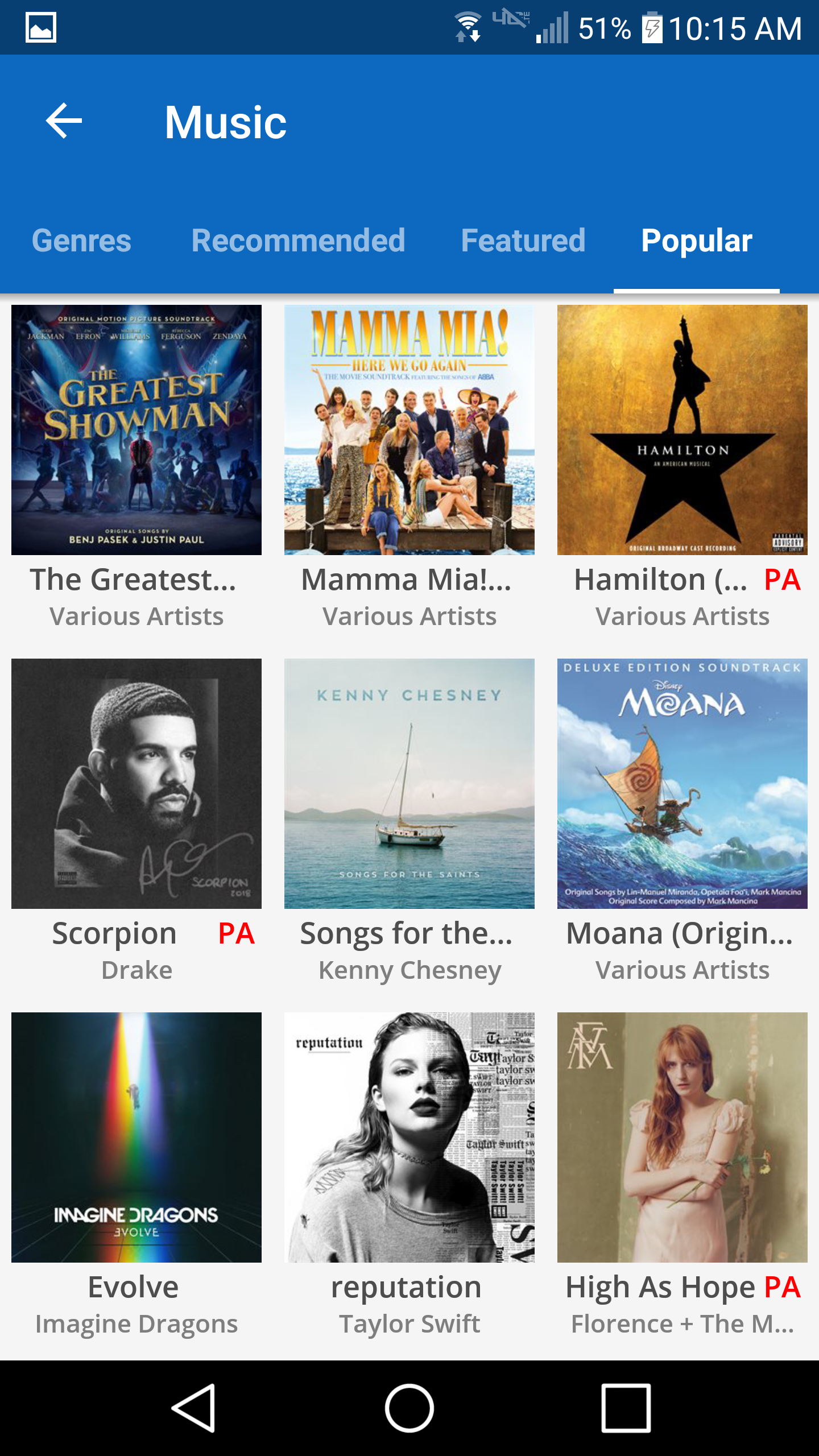Open High As Hope album
Image resolution: width=819 pixels, height=1456 pixels.
tap(682, 1137)
